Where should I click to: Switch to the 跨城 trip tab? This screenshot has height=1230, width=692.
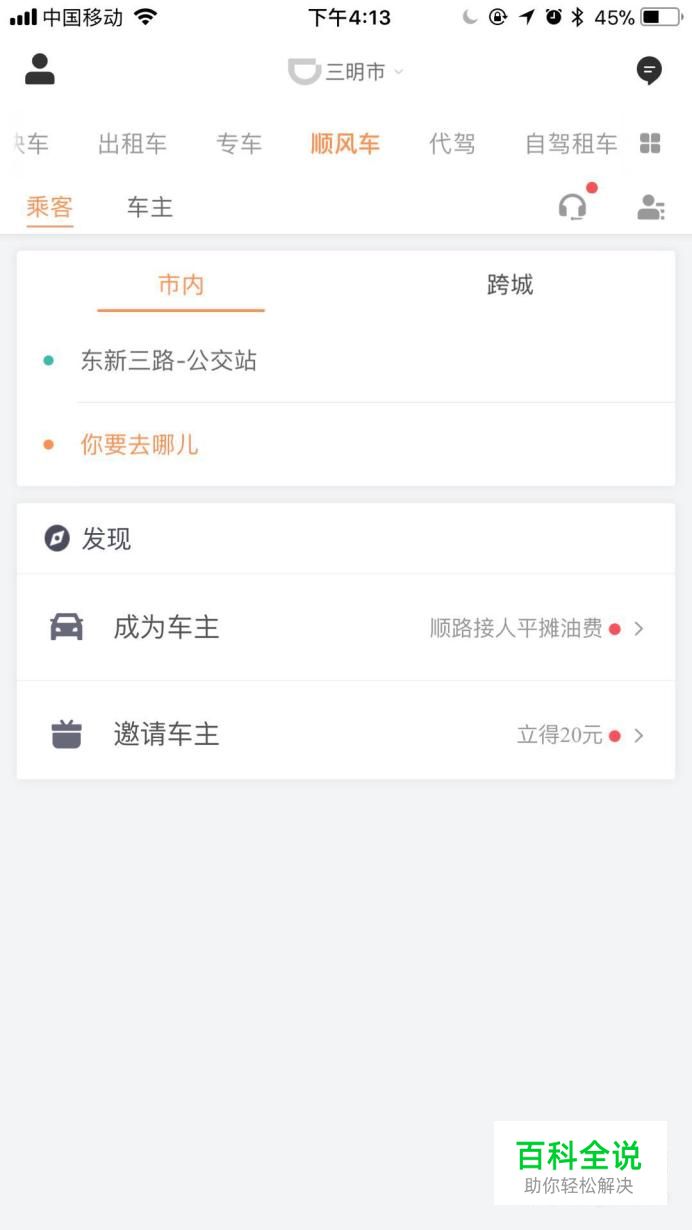(510, 285)
